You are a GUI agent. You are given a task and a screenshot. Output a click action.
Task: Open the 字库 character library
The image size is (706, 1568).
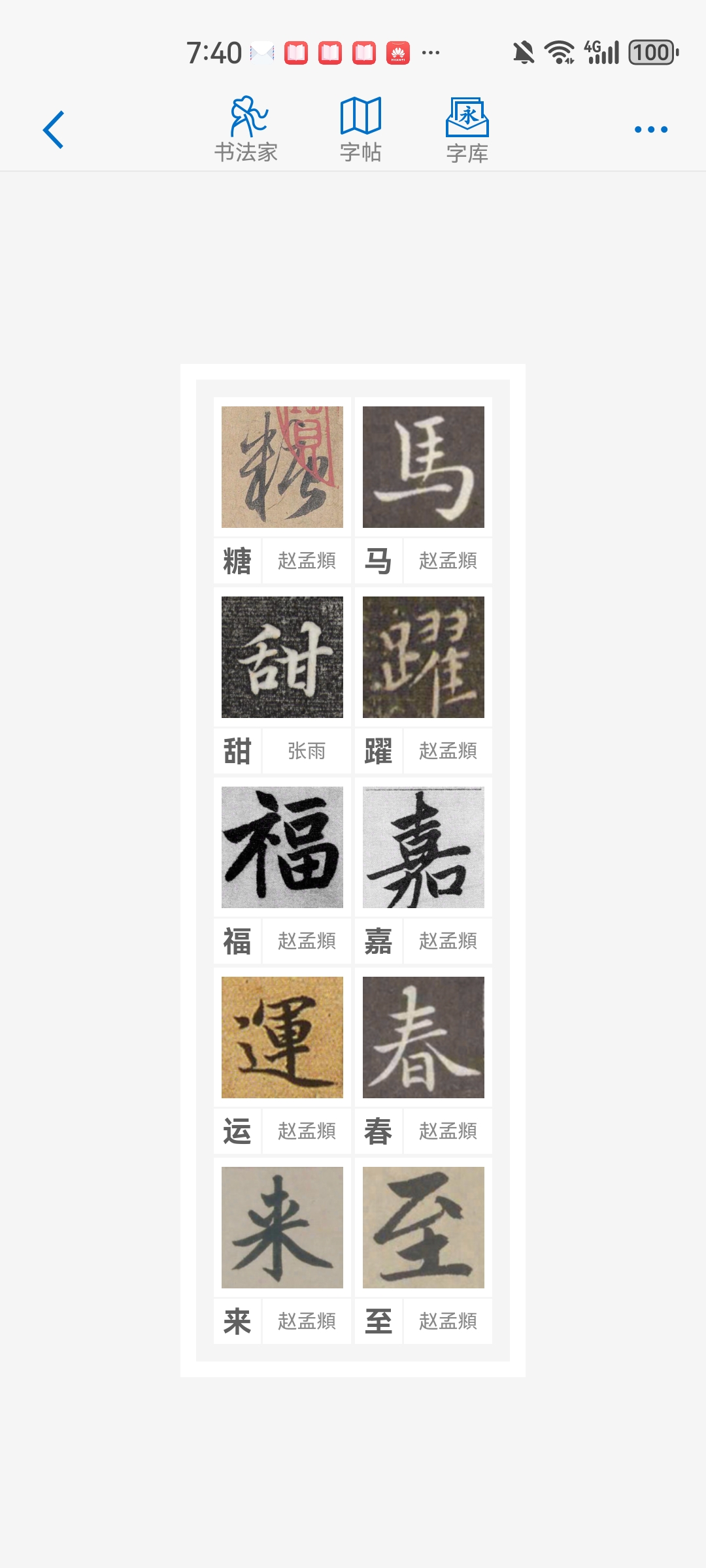point(467,129)
